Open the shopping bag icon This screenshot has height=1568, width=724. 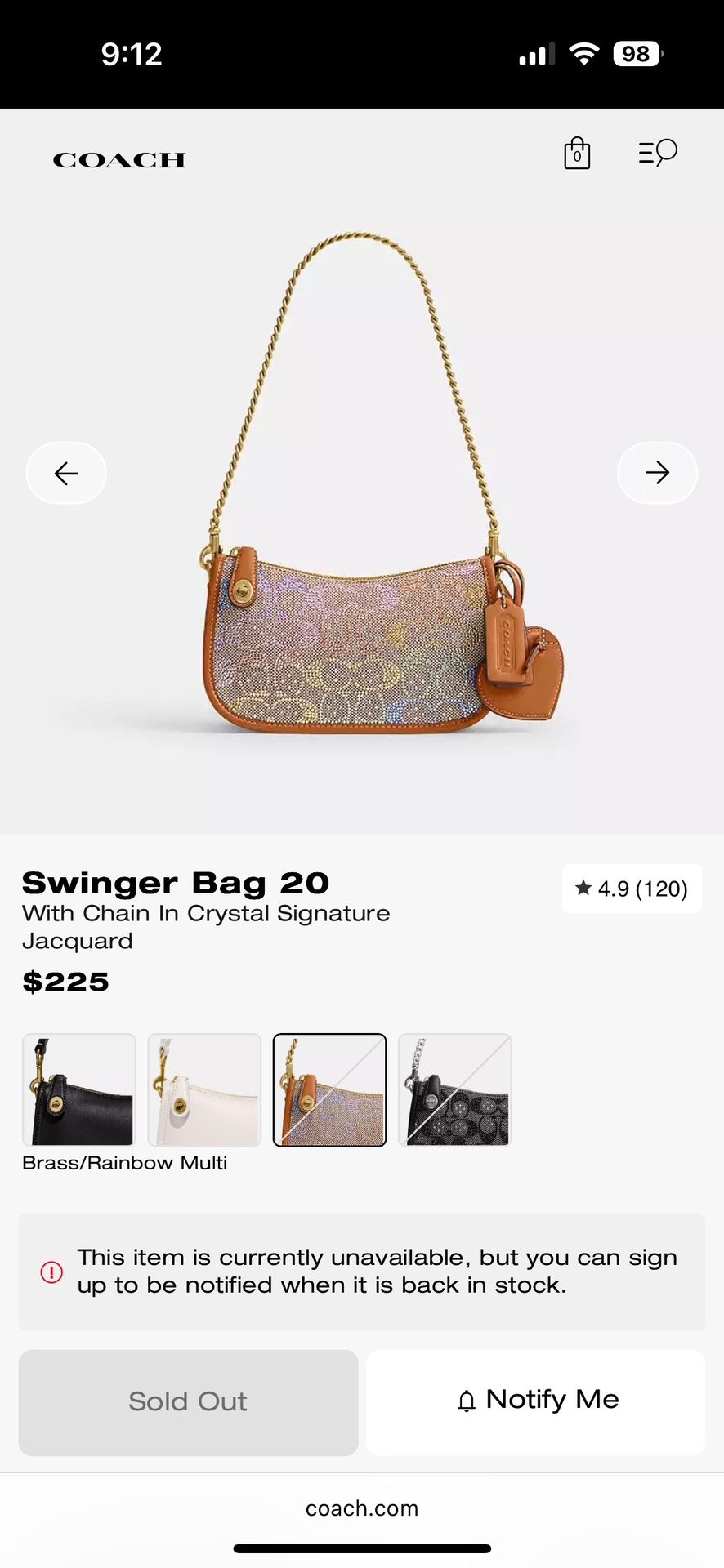577,154
